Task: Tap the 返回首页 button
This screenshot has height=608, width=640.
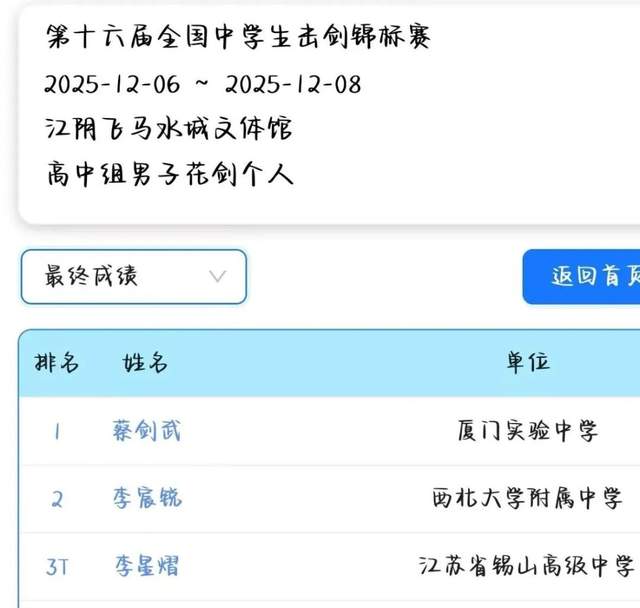Action: click(x=585, y=277)
